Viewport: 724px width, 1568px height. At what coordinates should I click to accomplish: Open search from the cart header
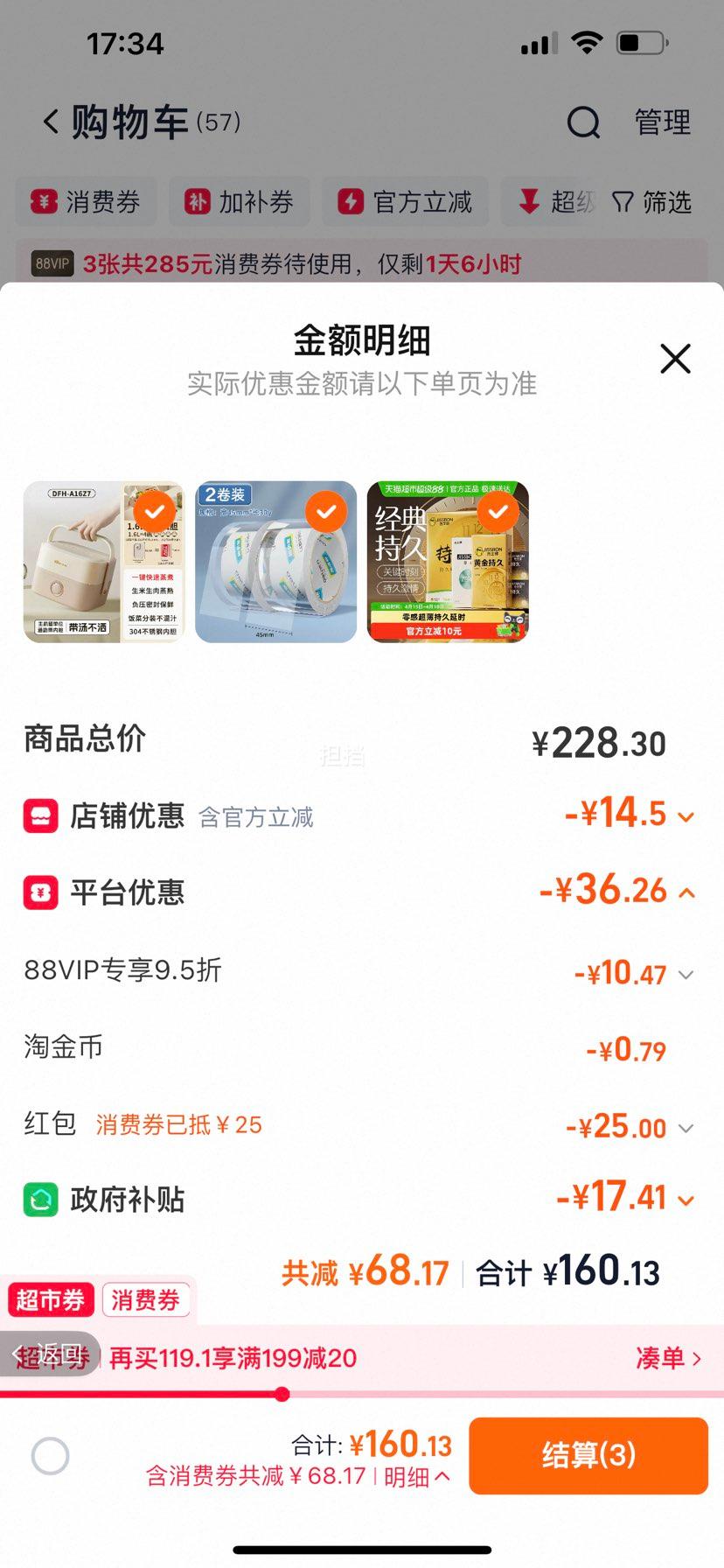pos(583,122)
